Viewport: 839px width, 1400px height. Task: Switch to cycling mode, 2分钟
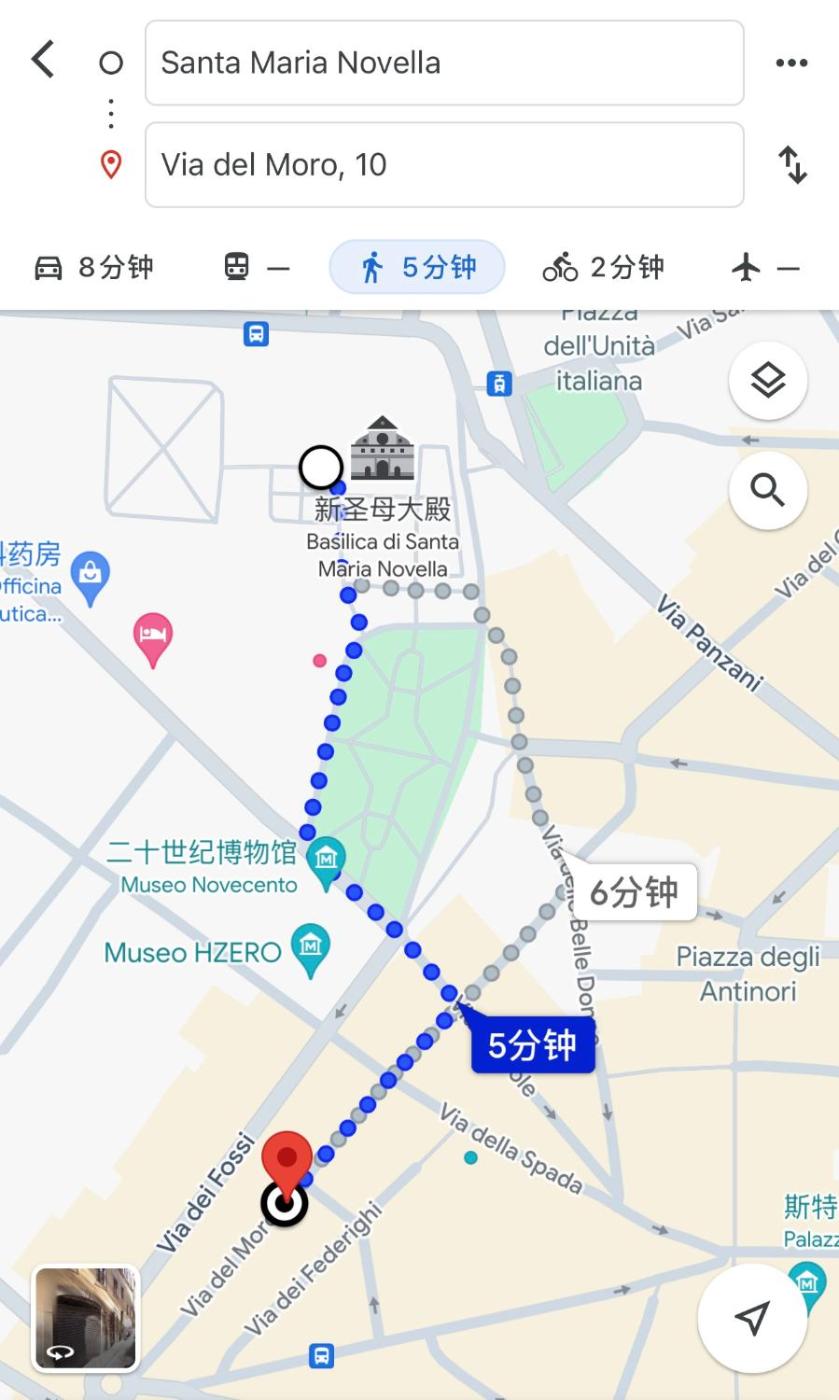603,267
